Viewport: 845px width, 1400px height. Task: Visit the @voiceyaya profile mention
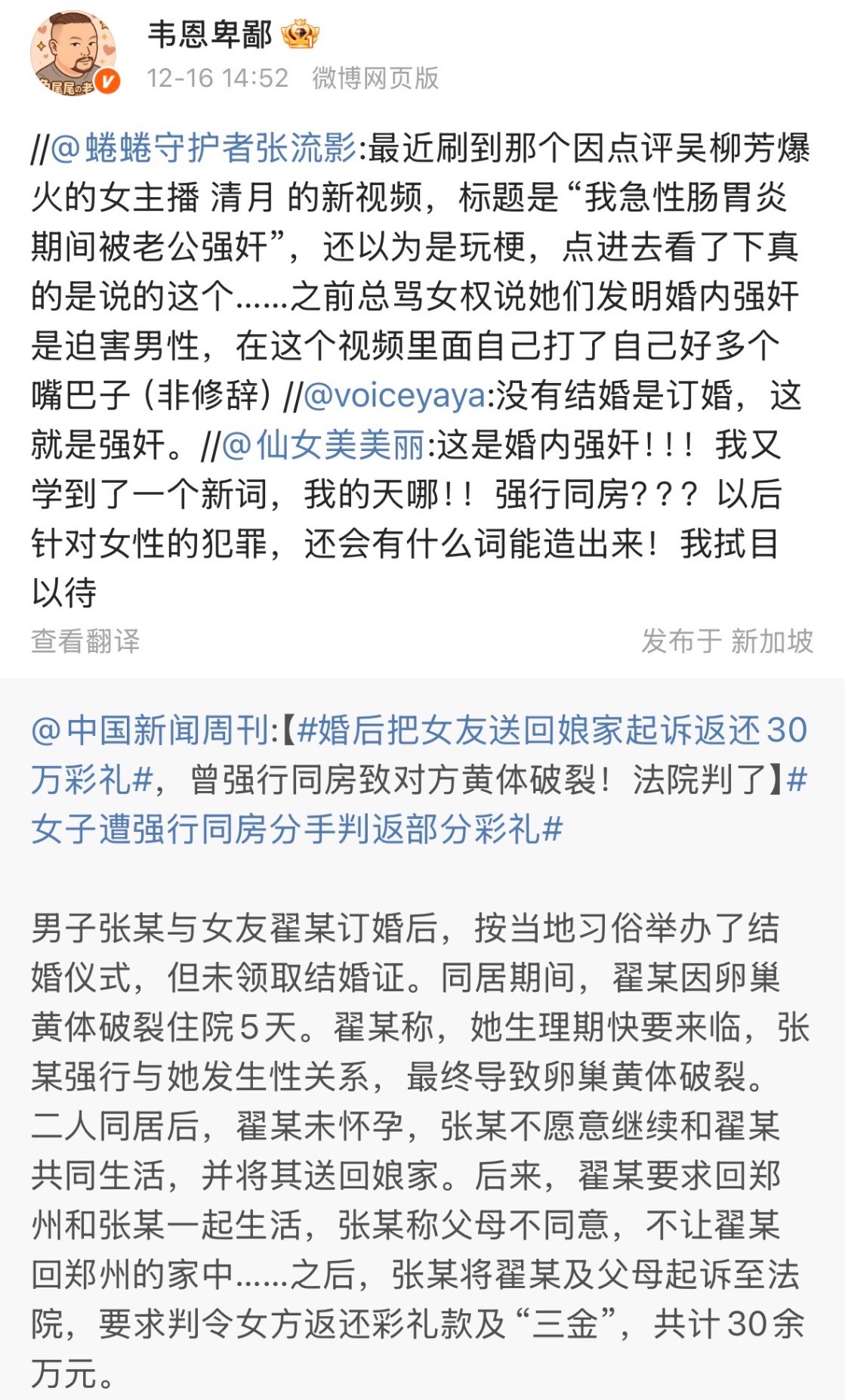(x=393, y=396)
